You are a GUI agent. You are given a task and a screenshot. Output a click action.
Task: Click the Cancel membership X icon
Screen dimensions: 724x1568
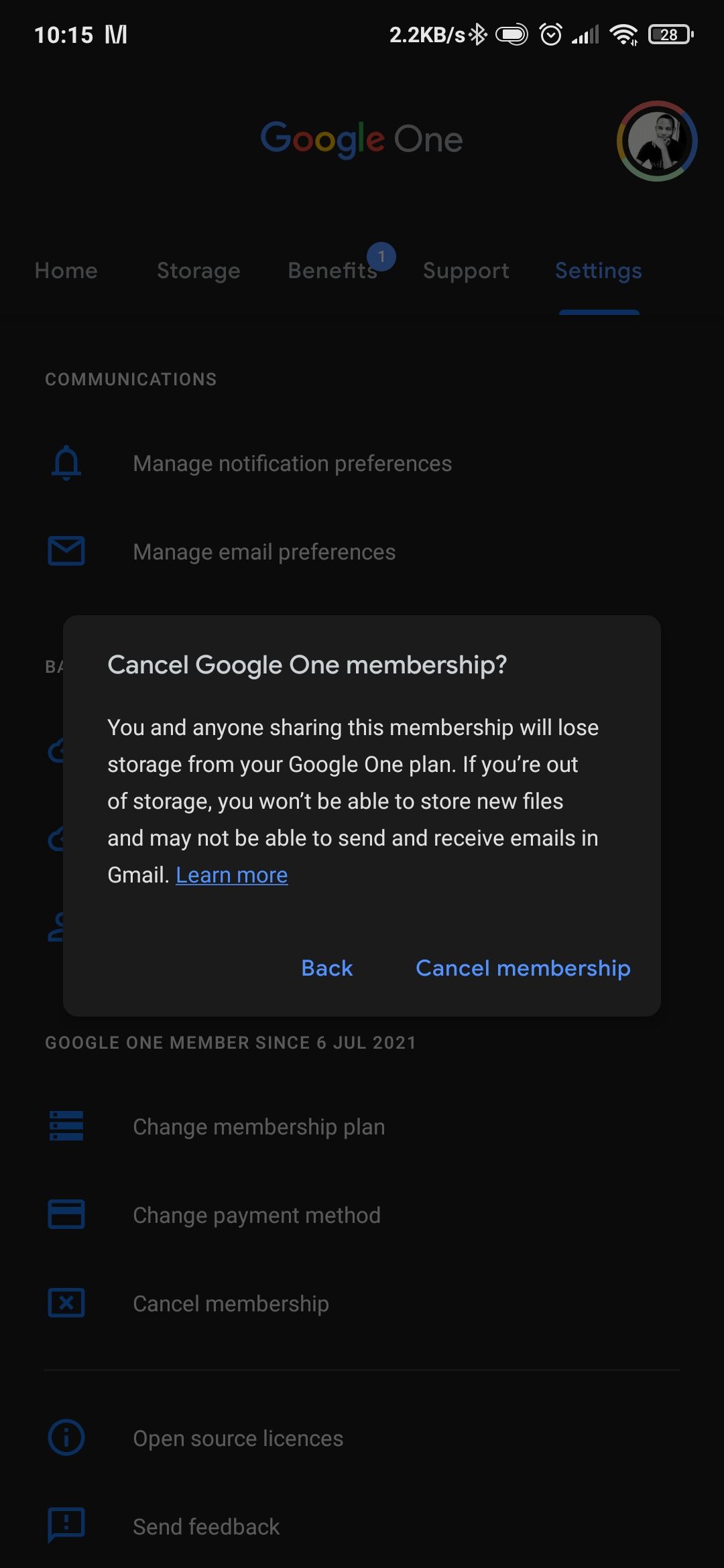(x=66, y=1303)
